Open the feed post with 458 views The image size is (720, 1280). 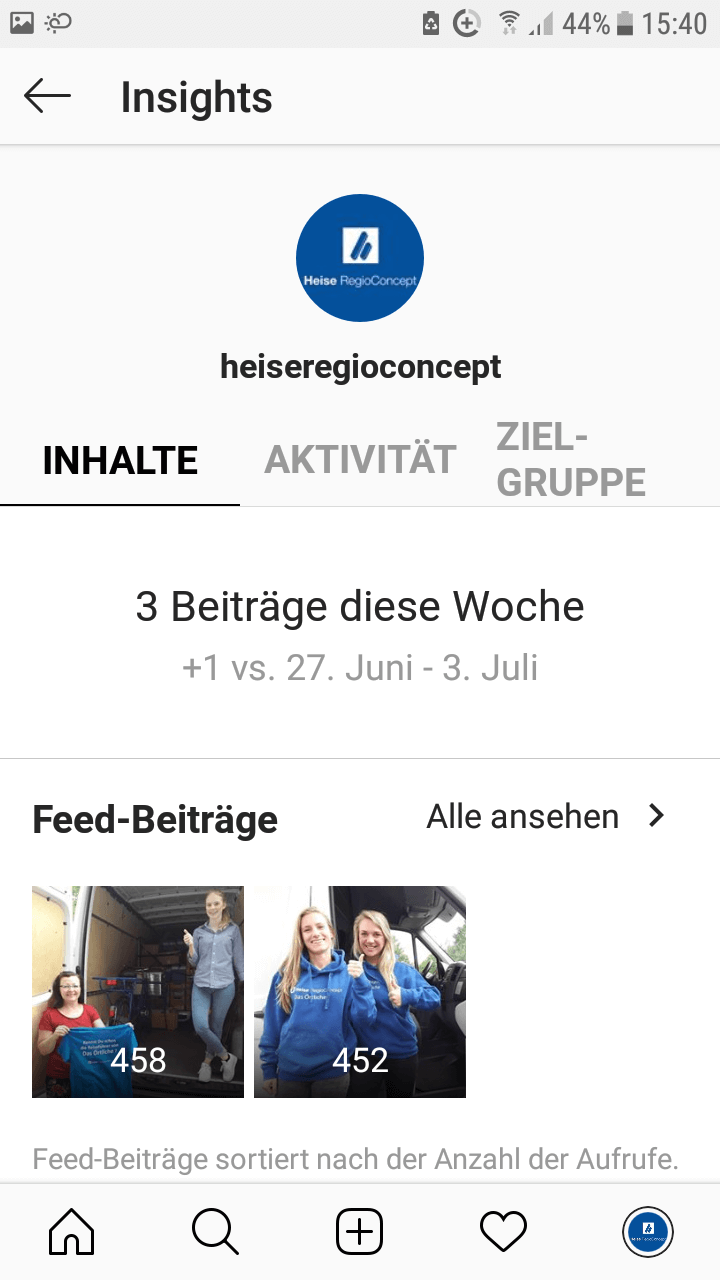(138, 992)
